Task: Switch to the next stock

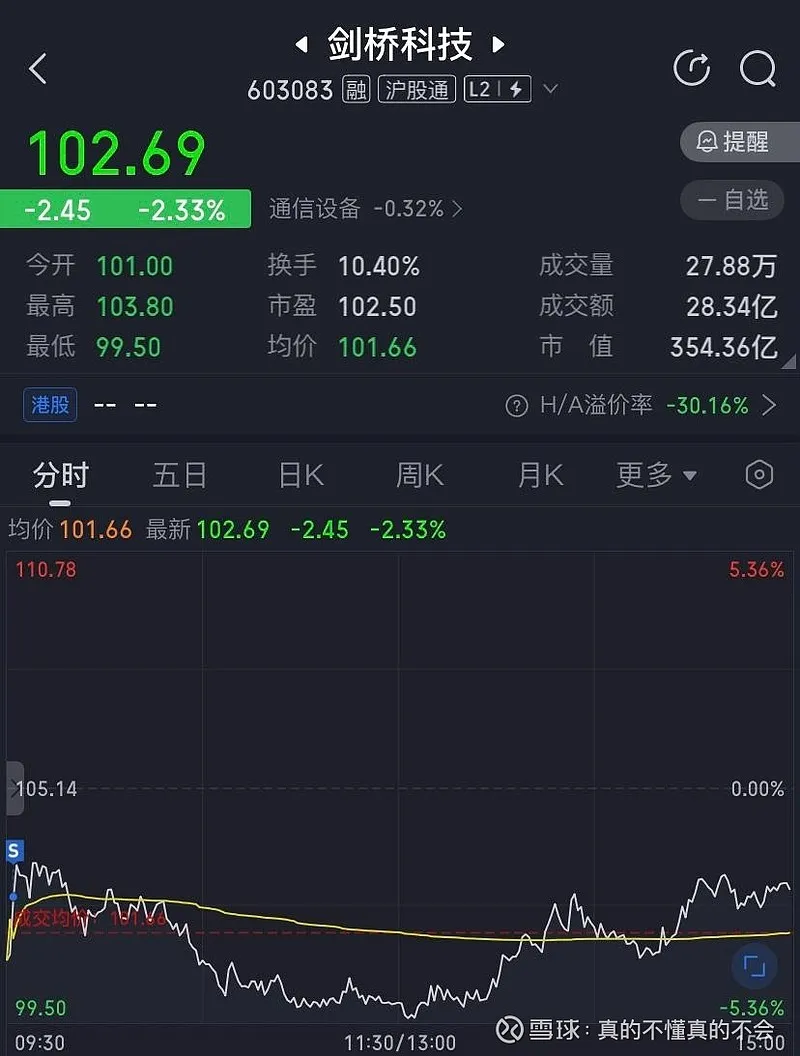Action: [x=498, y=44]
